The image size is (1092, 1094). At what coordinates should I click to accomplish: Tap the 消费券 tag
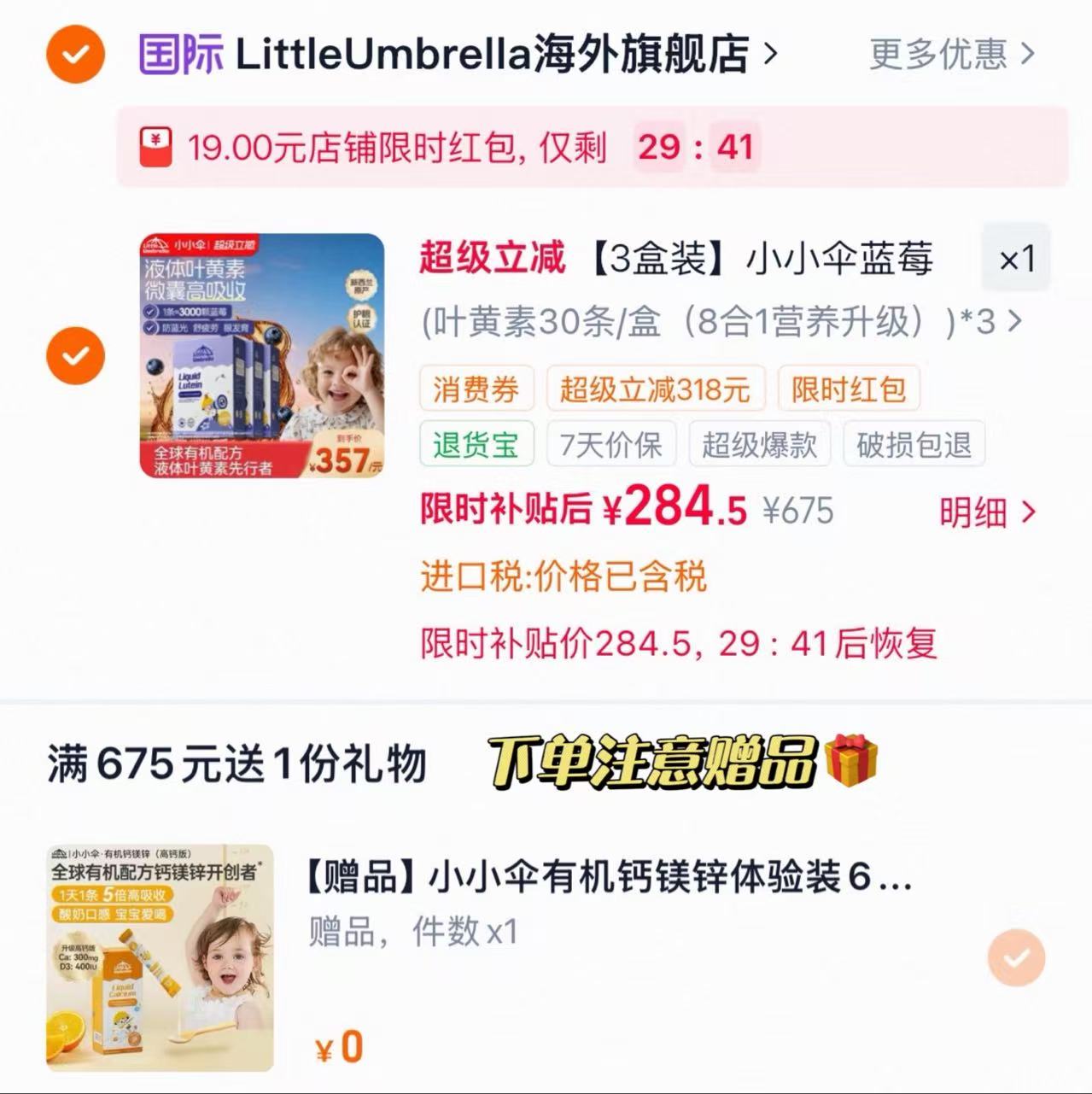[476, 389]
